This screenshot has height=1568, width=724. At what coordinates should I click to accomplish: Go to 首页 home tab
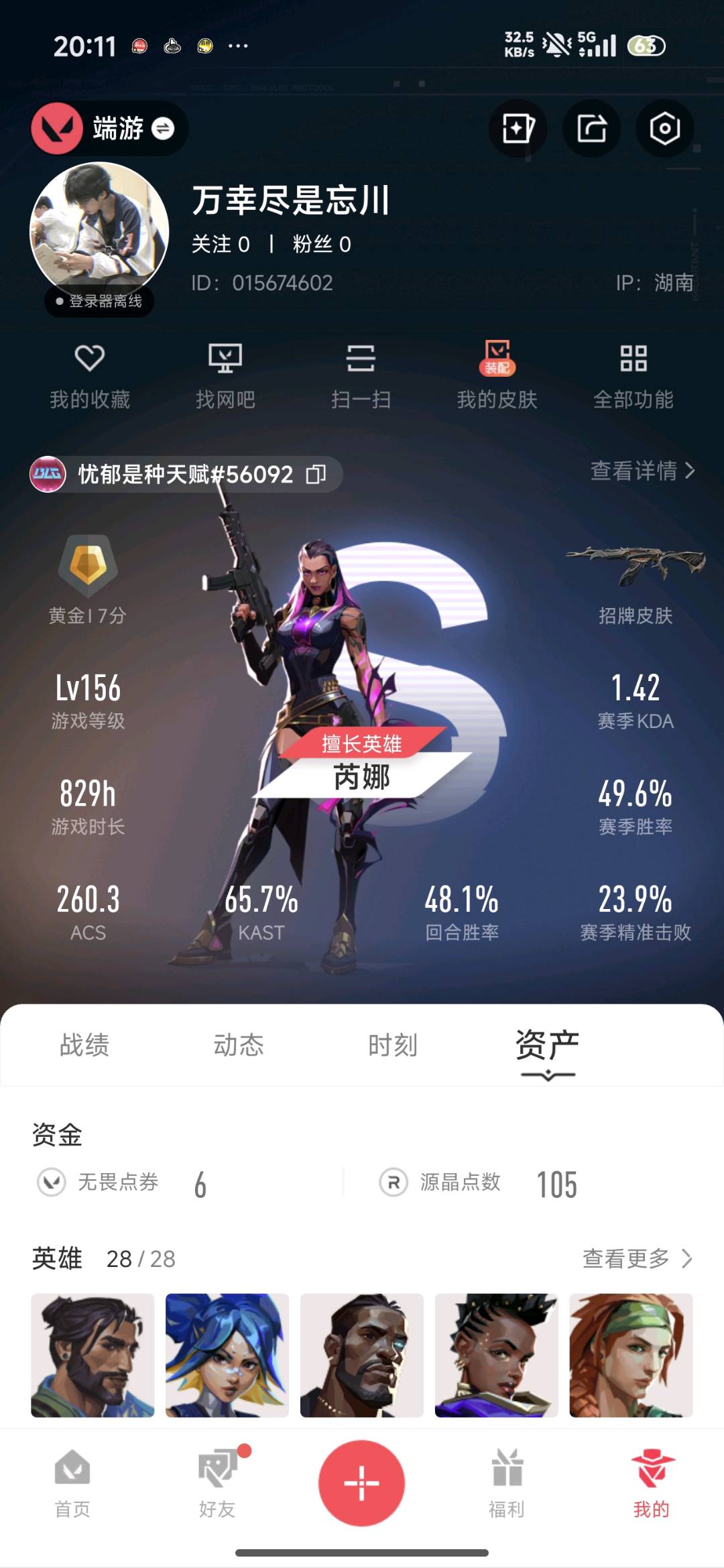pos(72,1482)
